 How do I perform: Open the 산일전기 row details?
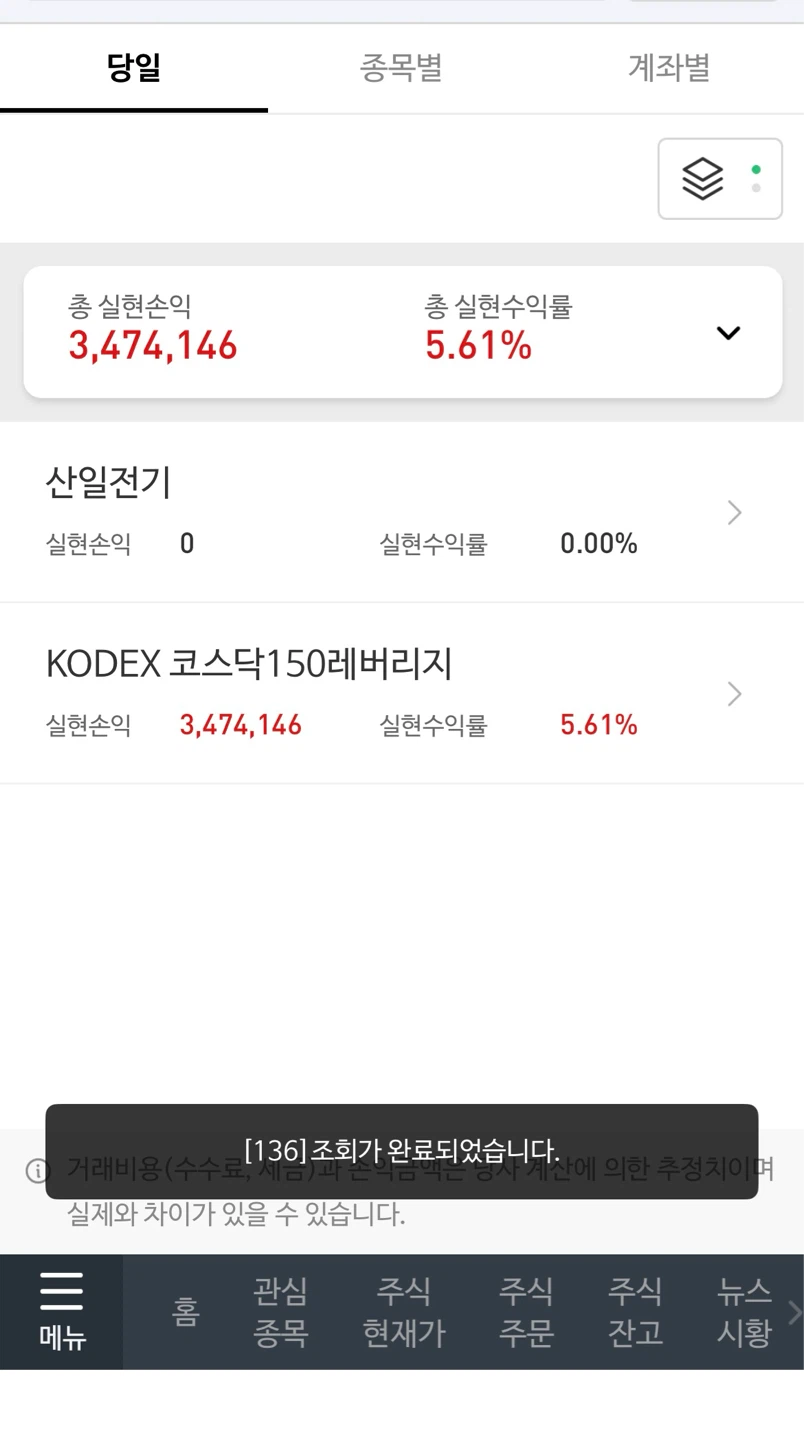coord(402,512)
